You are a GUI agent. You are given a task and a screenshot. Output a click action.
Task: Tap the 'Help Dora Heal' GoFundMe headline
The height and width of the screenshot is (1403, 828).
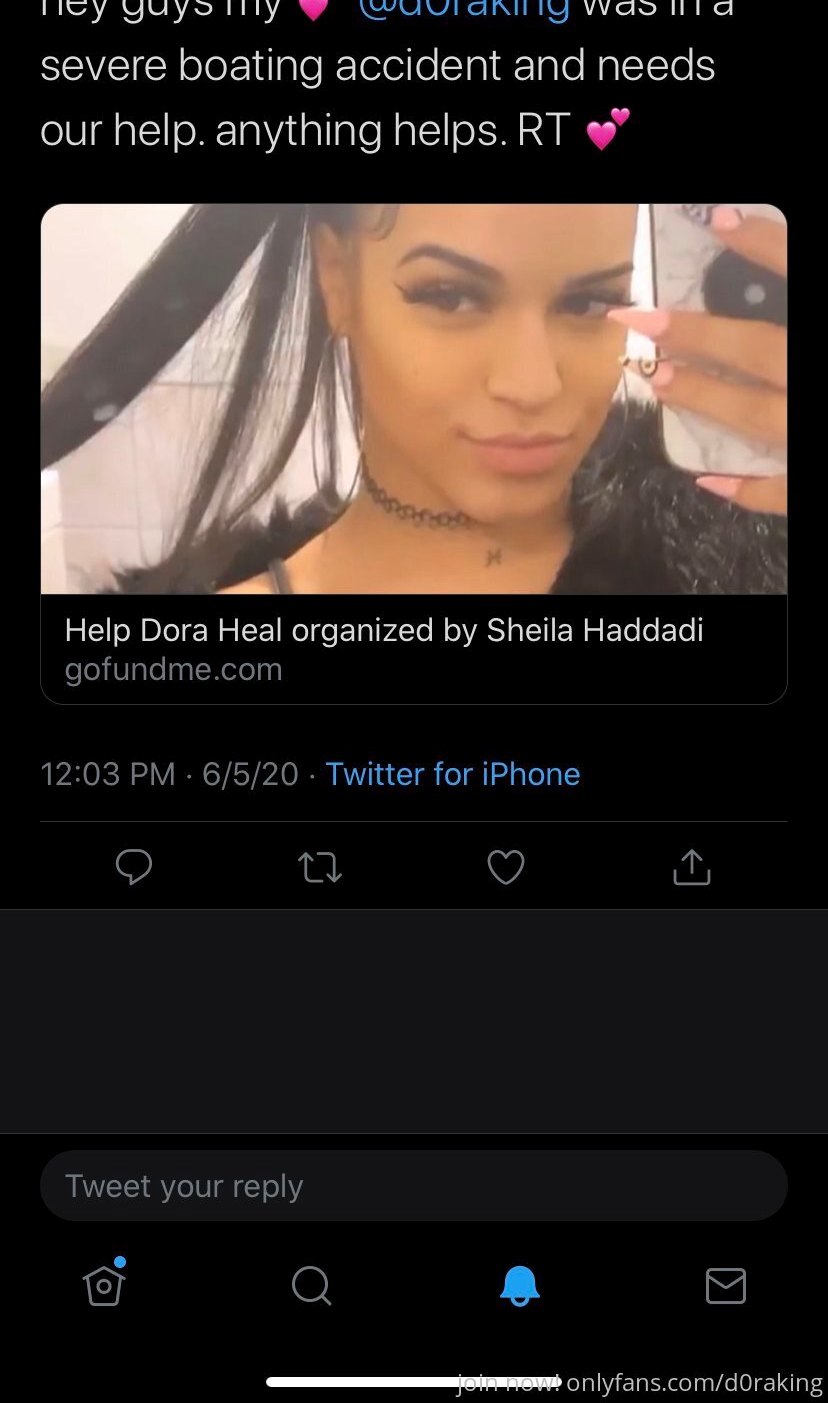pos(383,630)
